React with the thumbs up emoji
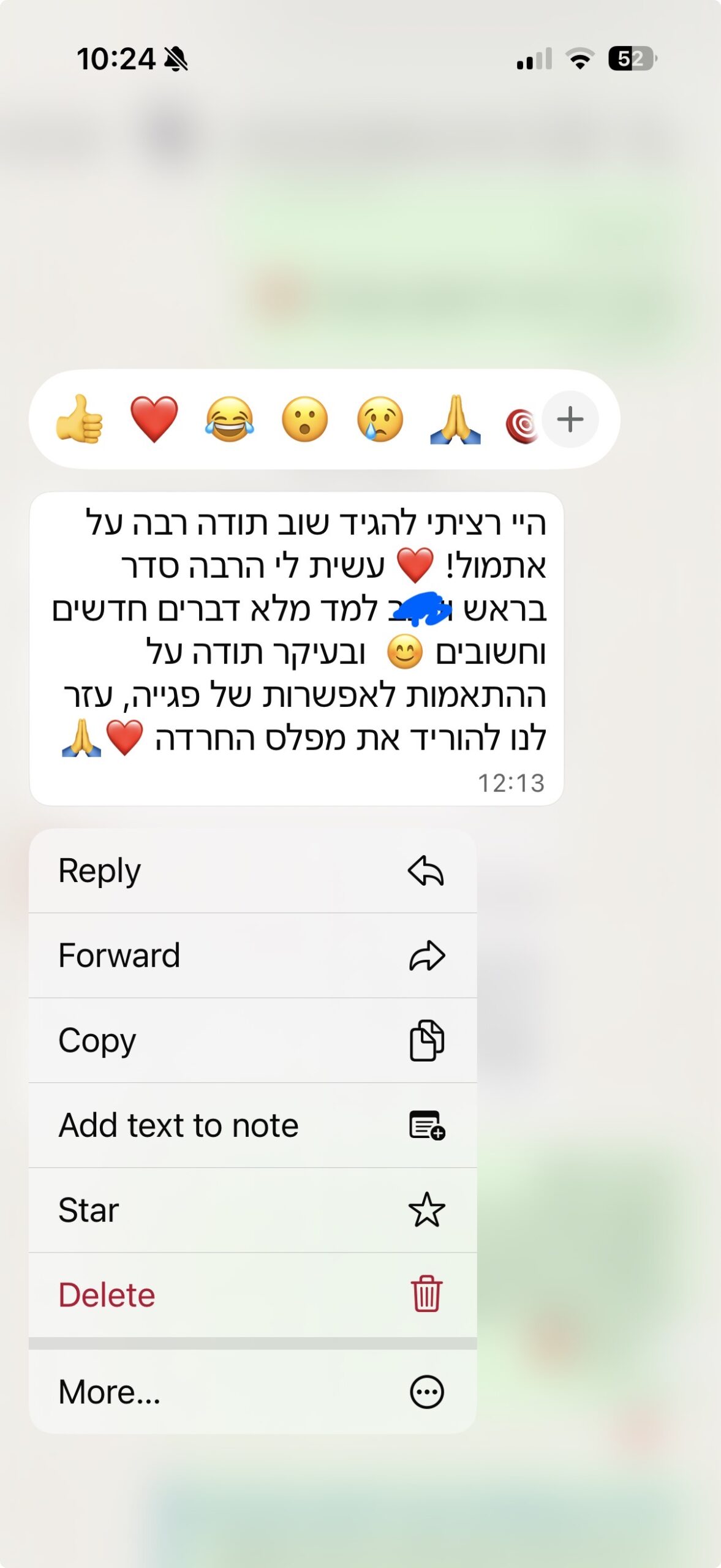 [80, 419]
